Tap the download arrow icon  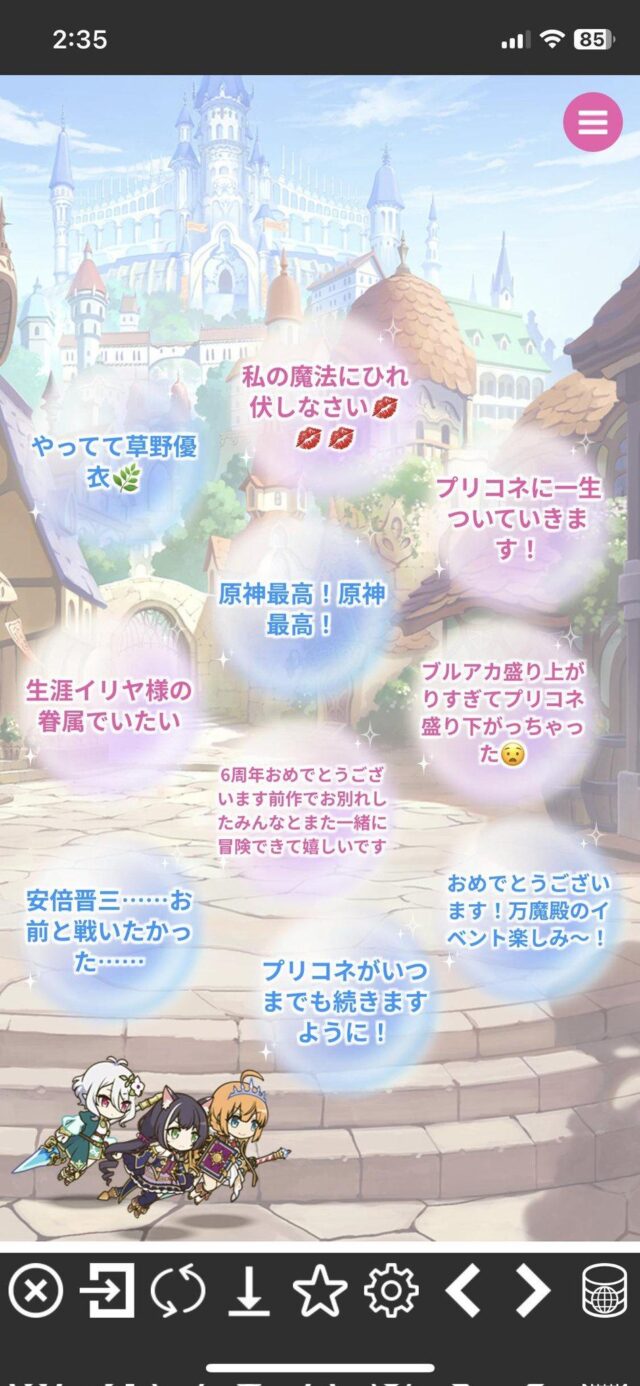click(249, 1291)
